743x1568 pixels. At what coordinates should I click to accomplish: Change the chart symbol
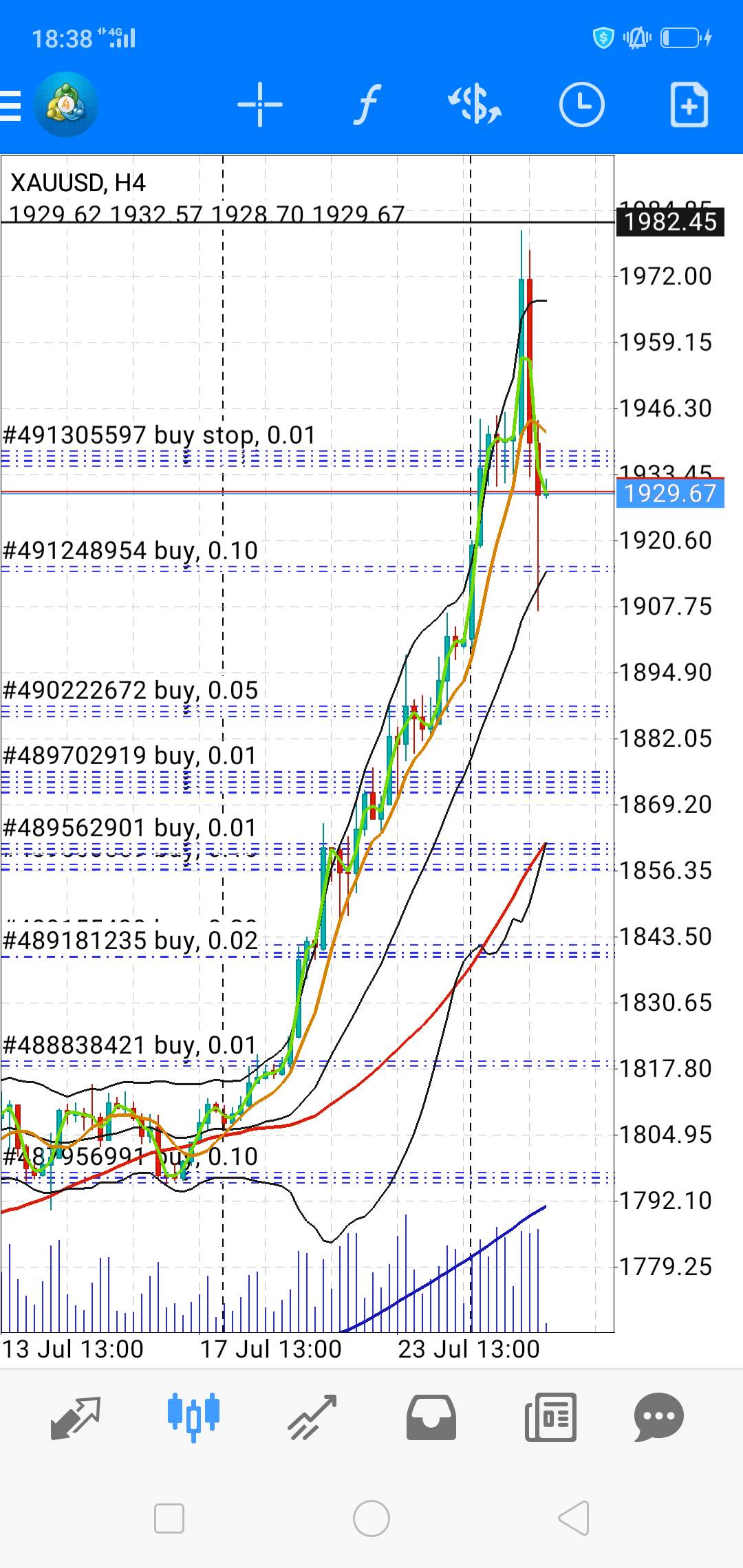click(475, 105)
